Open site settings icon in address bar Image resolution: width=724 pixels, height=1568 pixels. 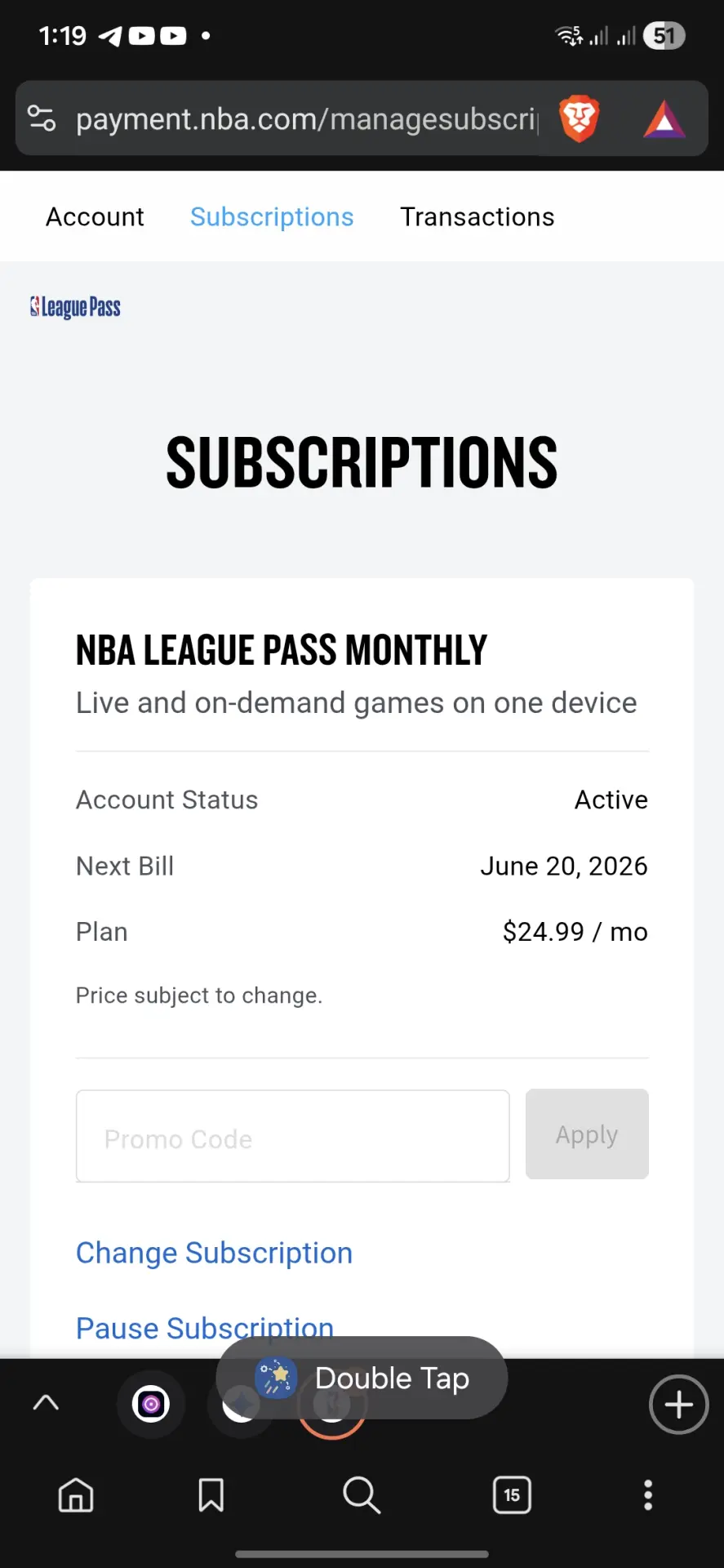[42, 118]
